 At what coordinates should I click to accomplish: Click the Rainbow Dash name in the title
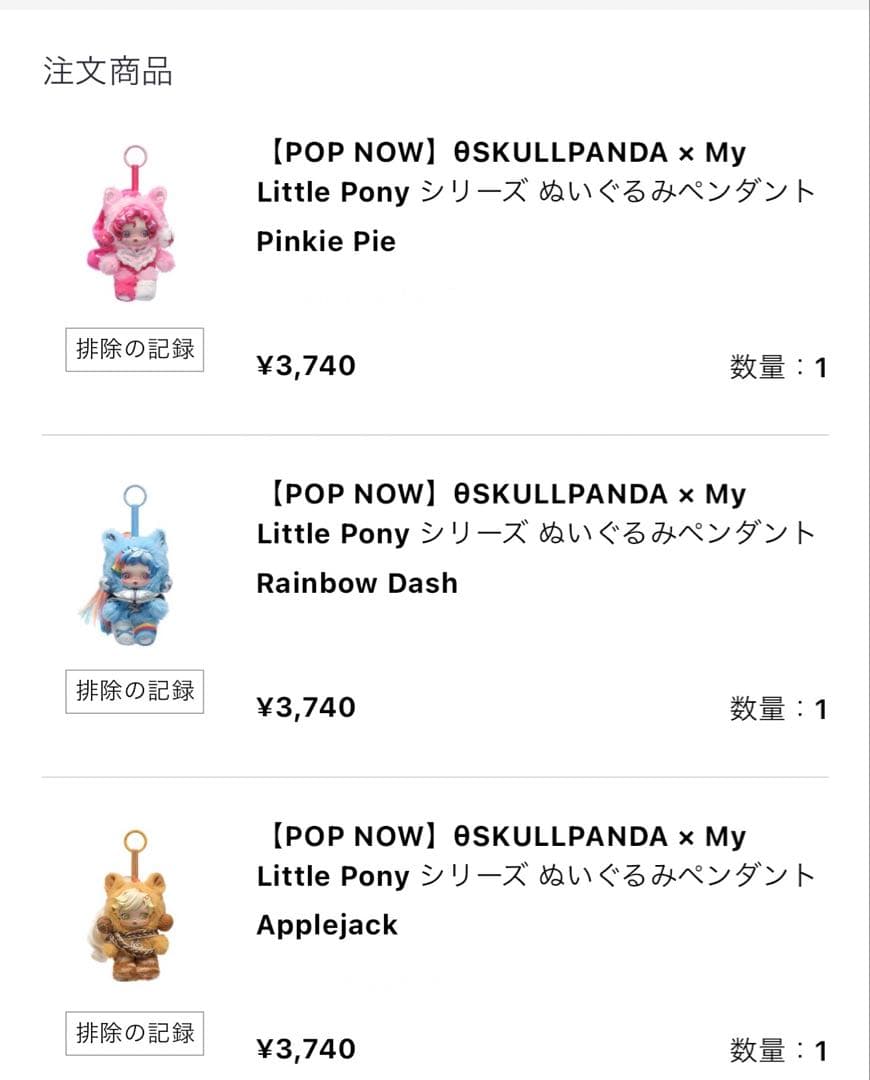point(357,583)
